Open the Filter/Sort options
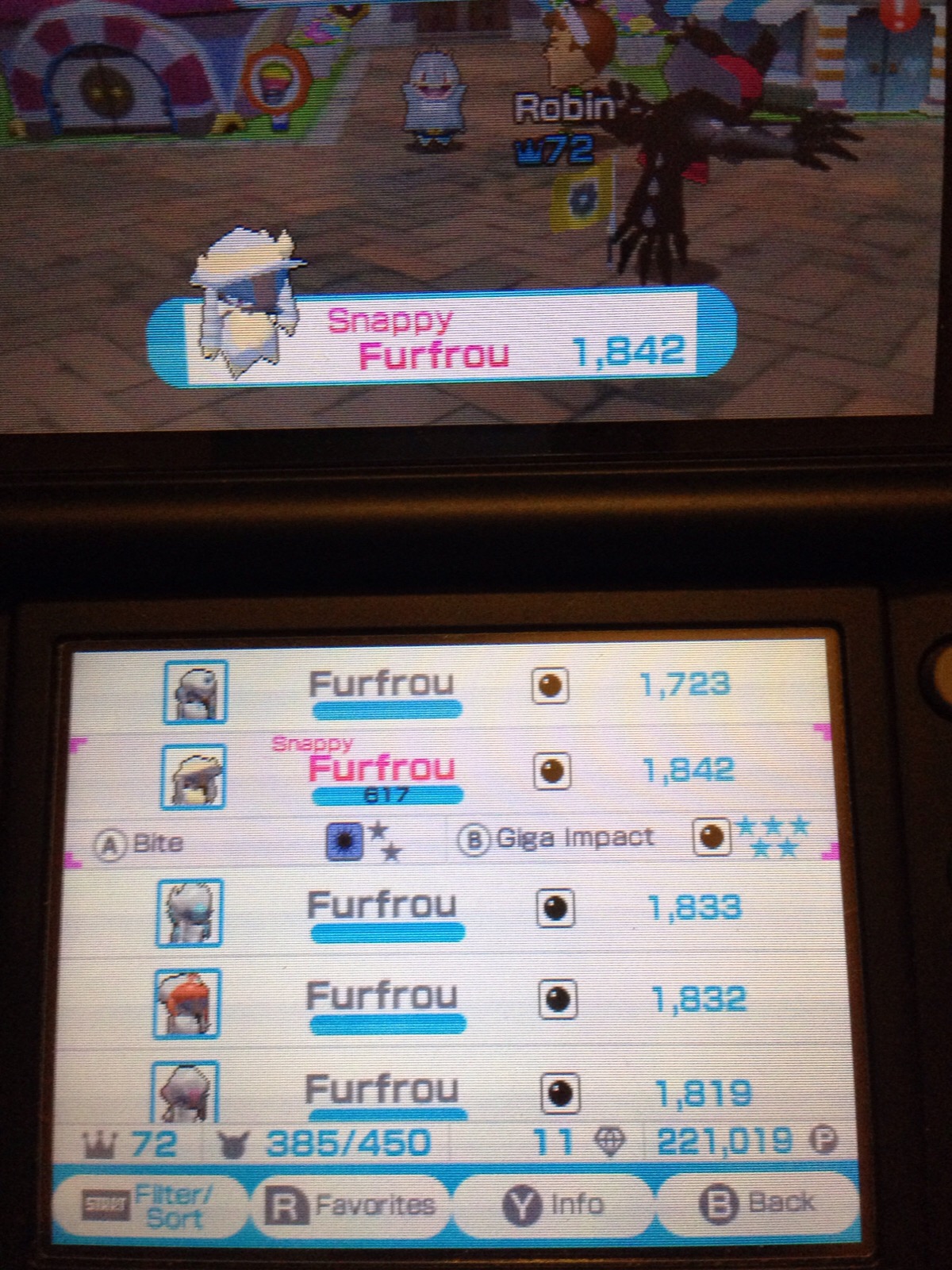Viewport: 952px width, 1270px height. click(x=151, y=1206)
